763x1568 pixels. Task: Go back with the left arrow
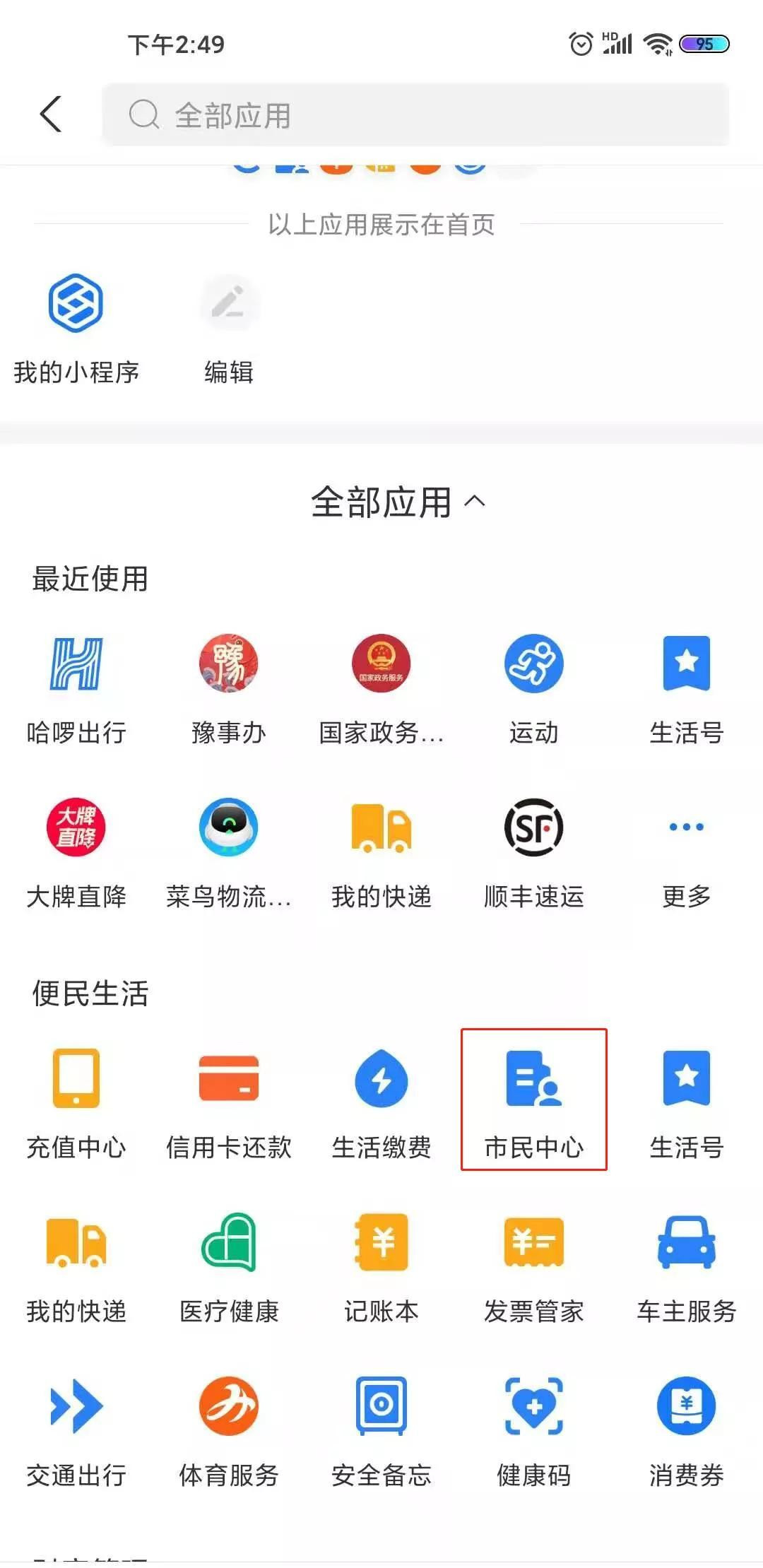point(49,114)
